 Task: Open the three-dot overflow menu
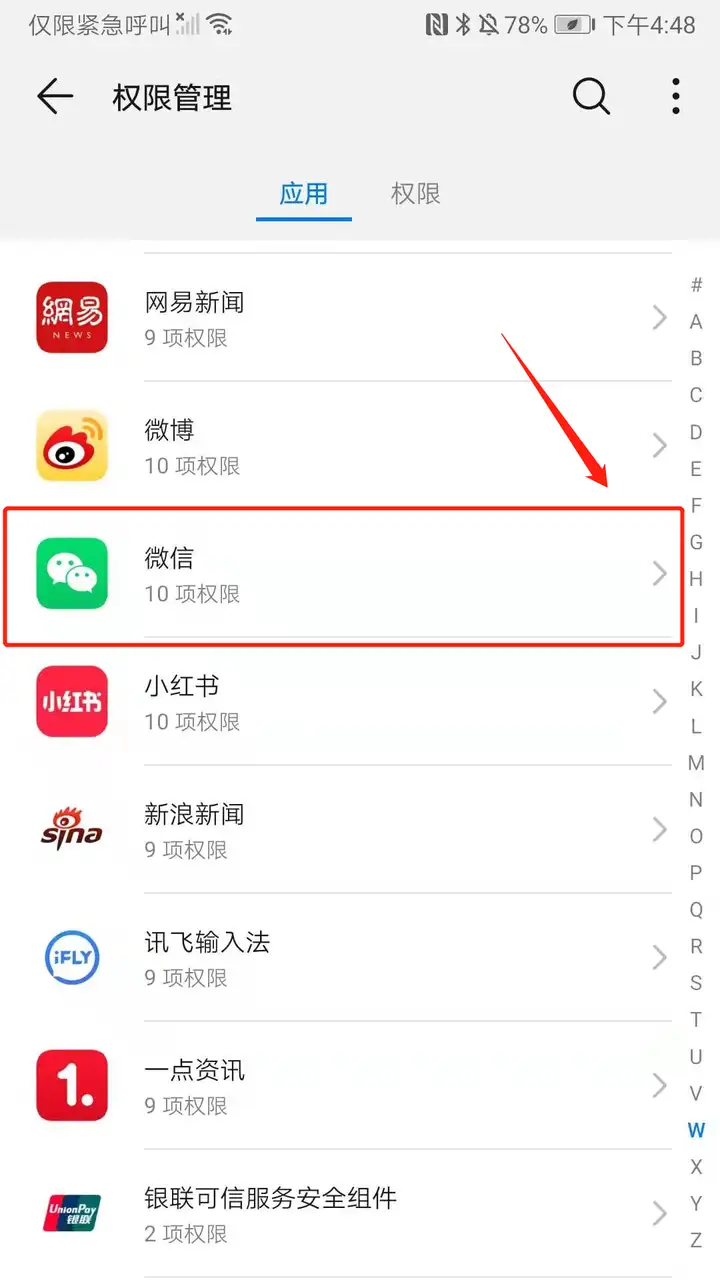[676, 97]
